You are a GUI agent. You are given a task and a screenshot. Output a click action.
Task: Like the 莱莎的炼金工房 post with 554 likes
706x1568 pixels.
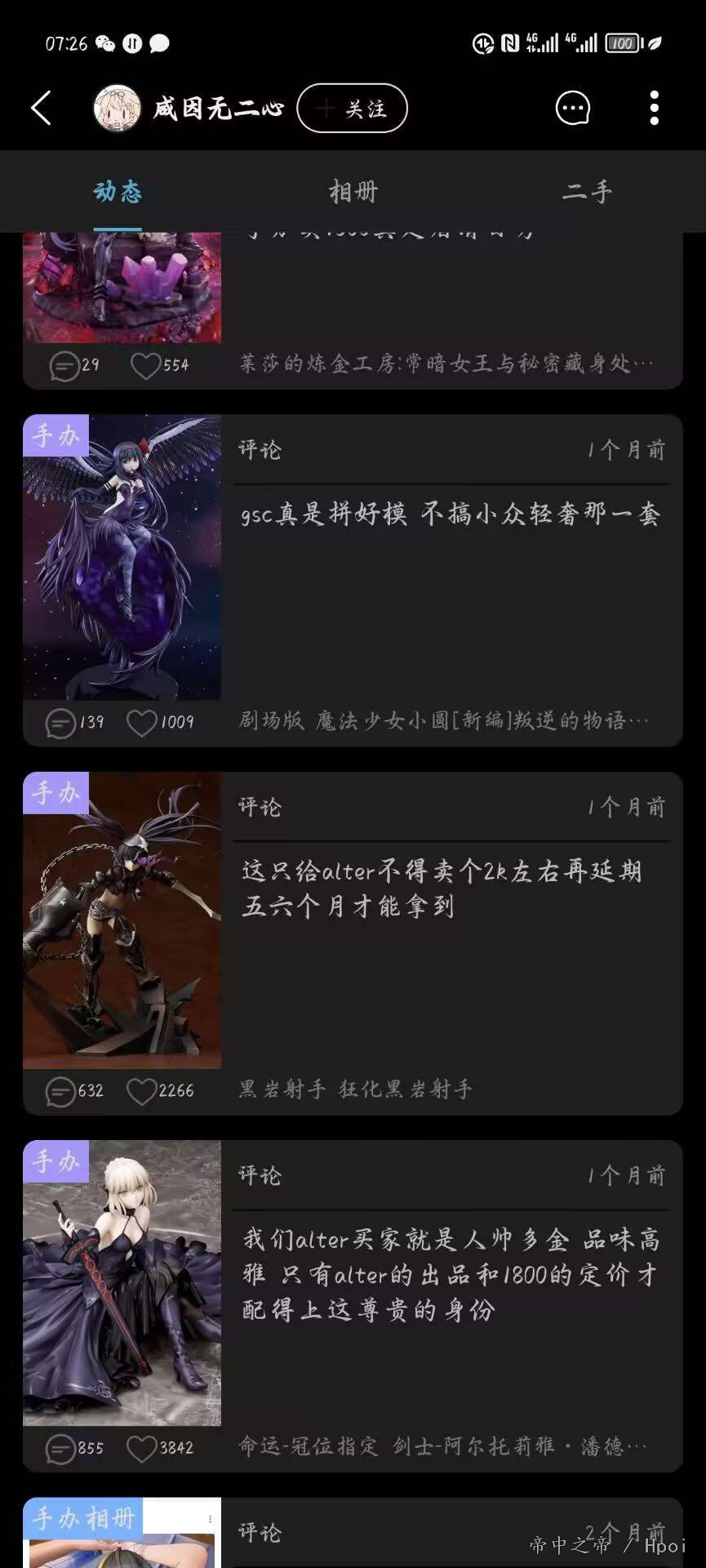tap(145, 365)
